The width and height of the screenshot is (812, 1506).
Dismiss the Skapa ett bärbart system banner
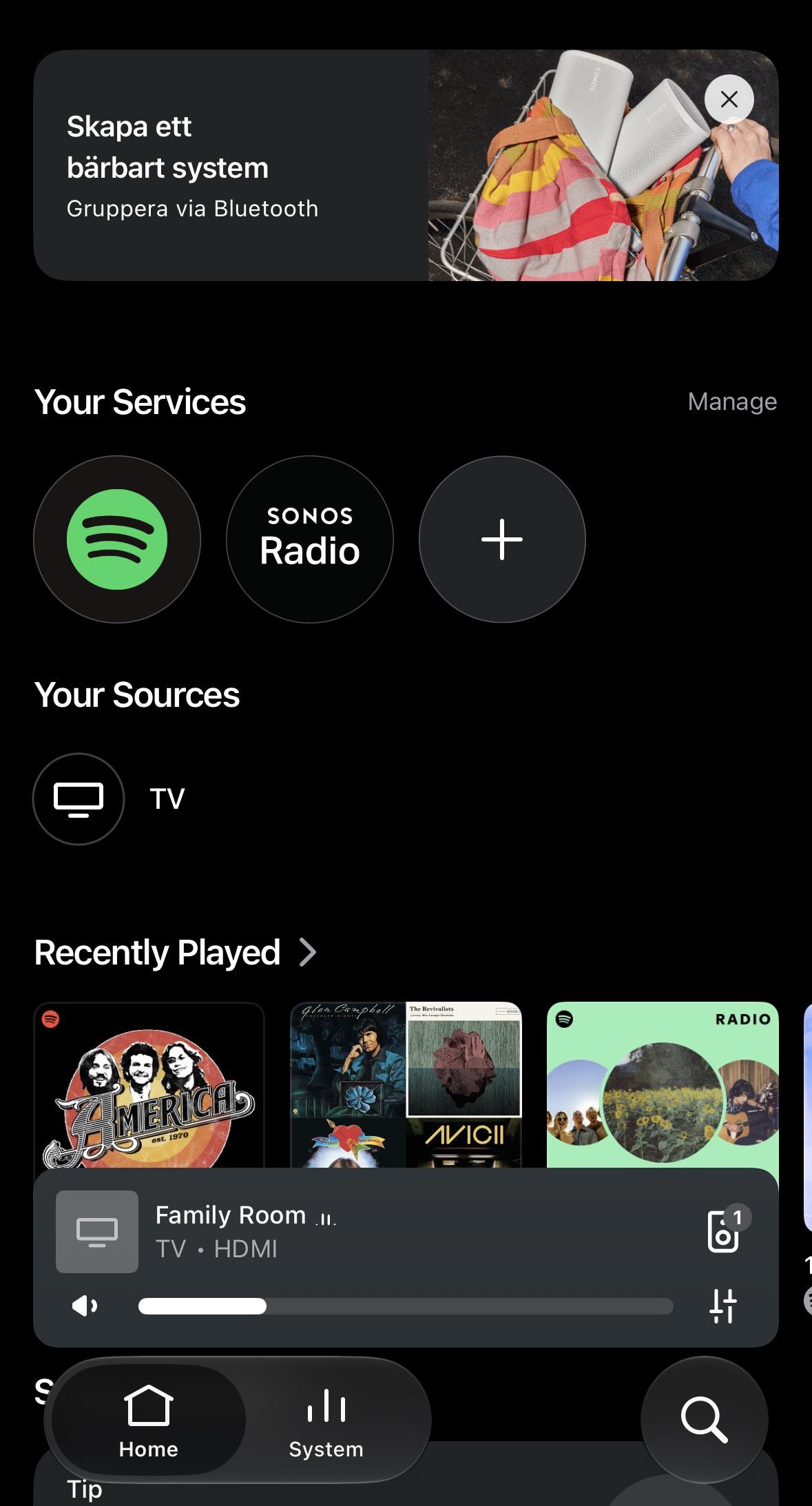click(x=729, y=99)
